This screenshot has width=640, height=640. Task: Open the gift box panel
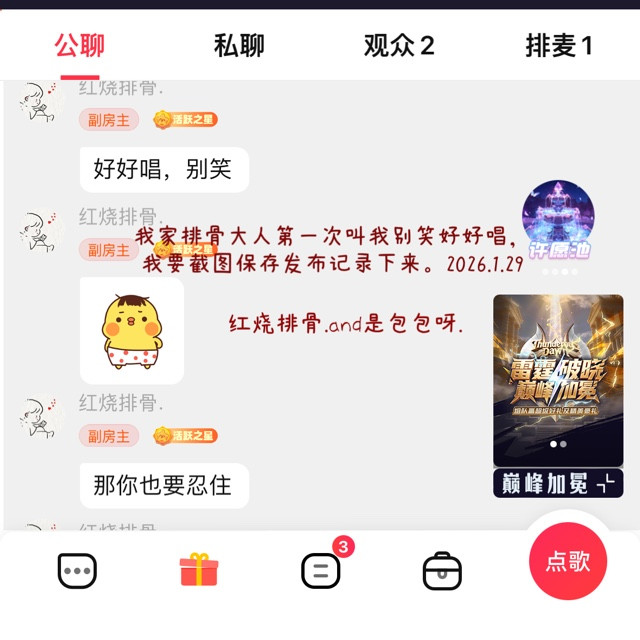point(198,570)
